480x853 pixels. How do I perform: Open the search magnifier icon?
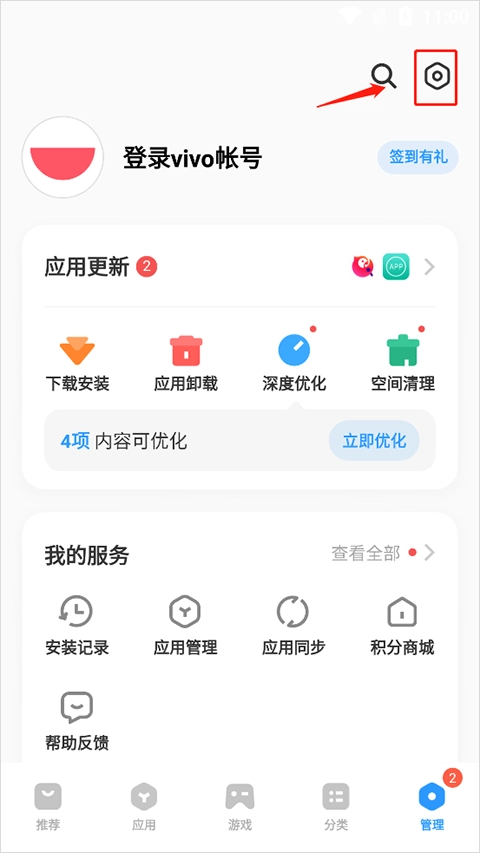coord(384,76)
